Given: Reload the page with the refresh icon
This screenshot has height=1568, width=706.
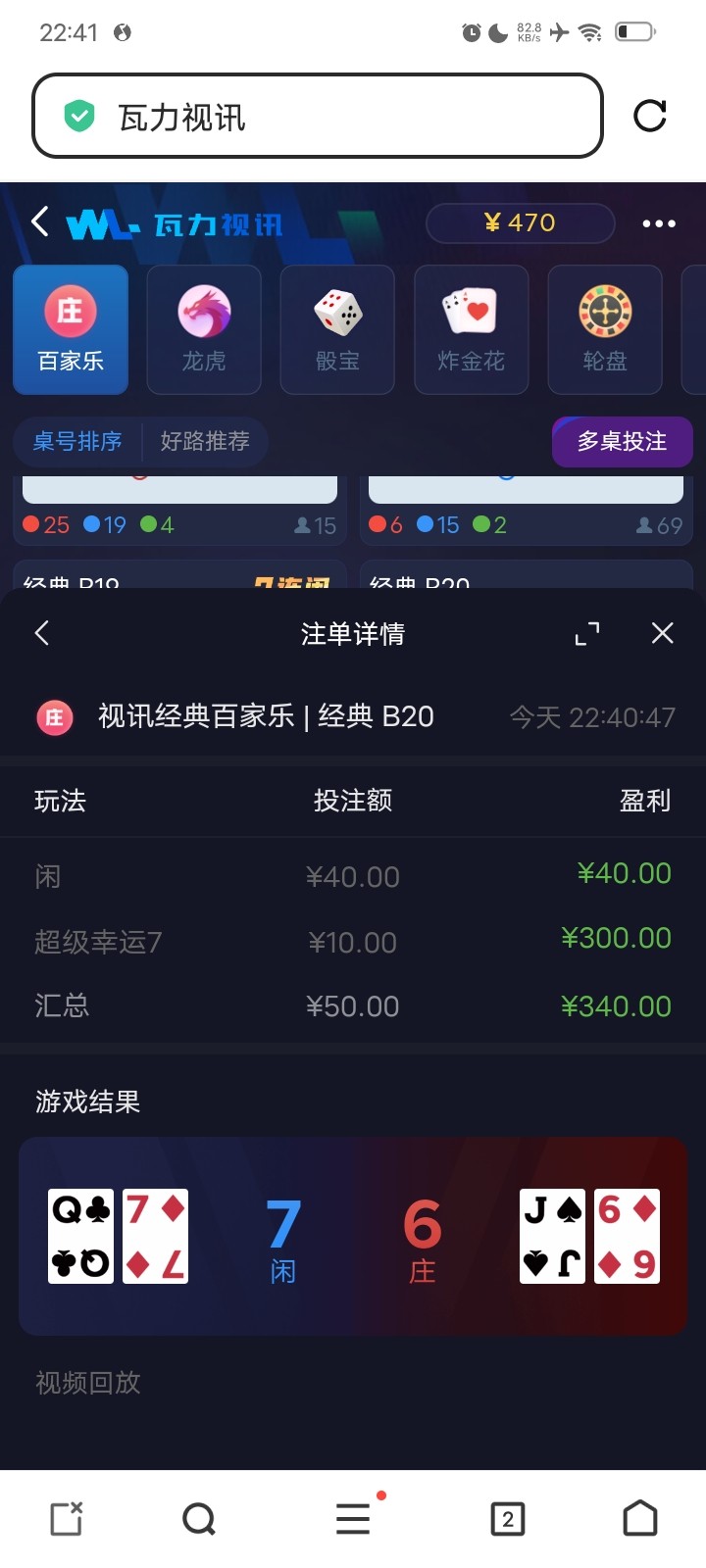Looking at the screenshot, I should pyautogui.click(x=649, y=116).
